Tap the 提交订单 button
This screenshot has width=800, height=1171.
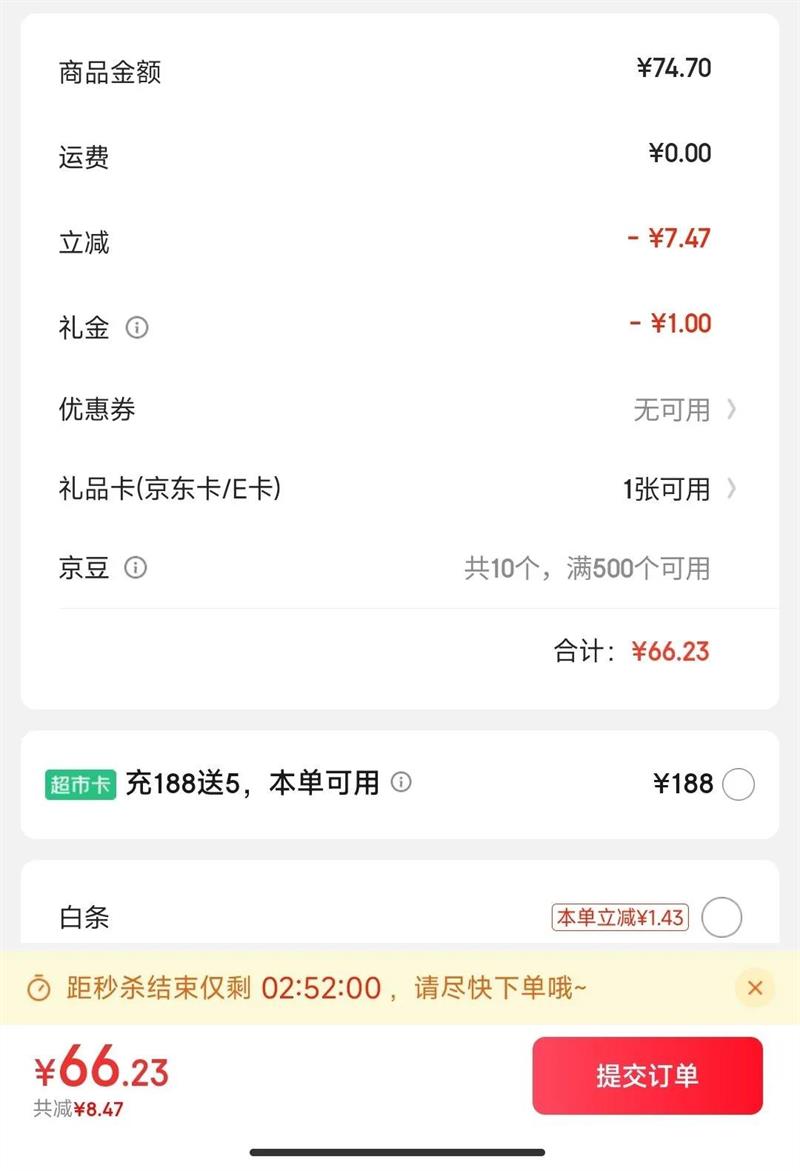[647, 1076]
